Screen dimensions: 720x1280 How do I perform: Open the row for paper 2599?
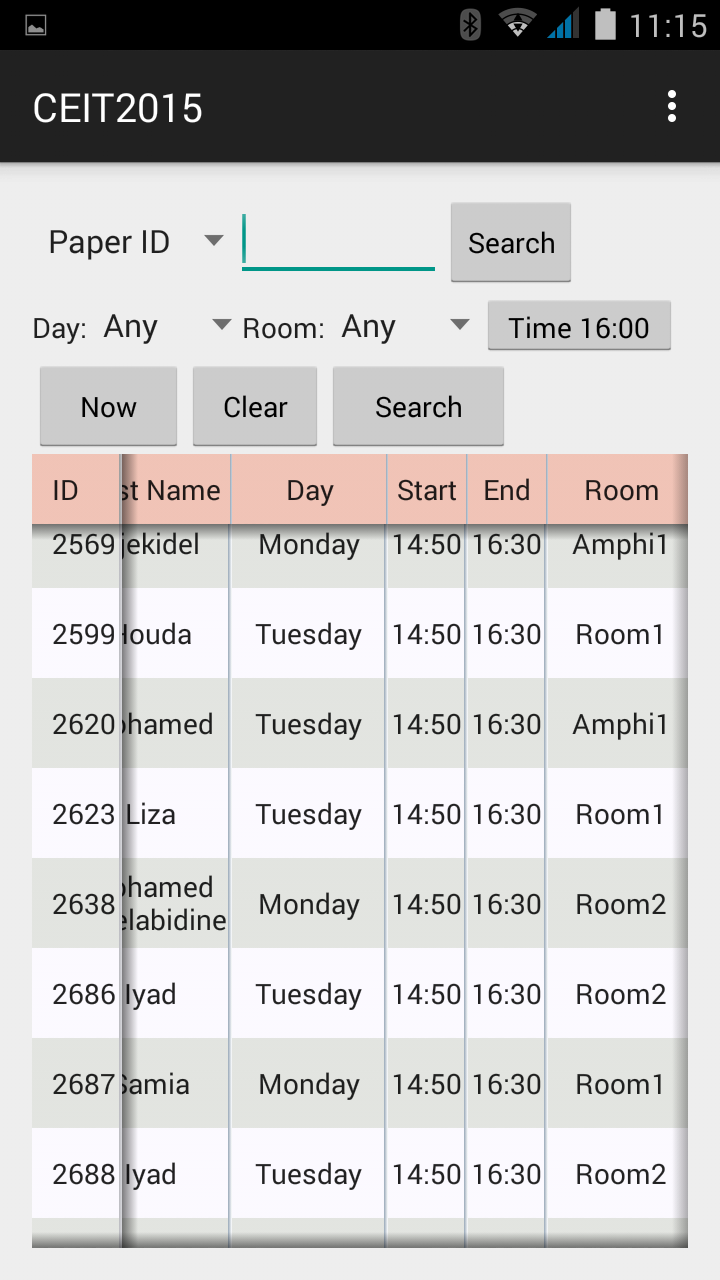pos(360,634)
